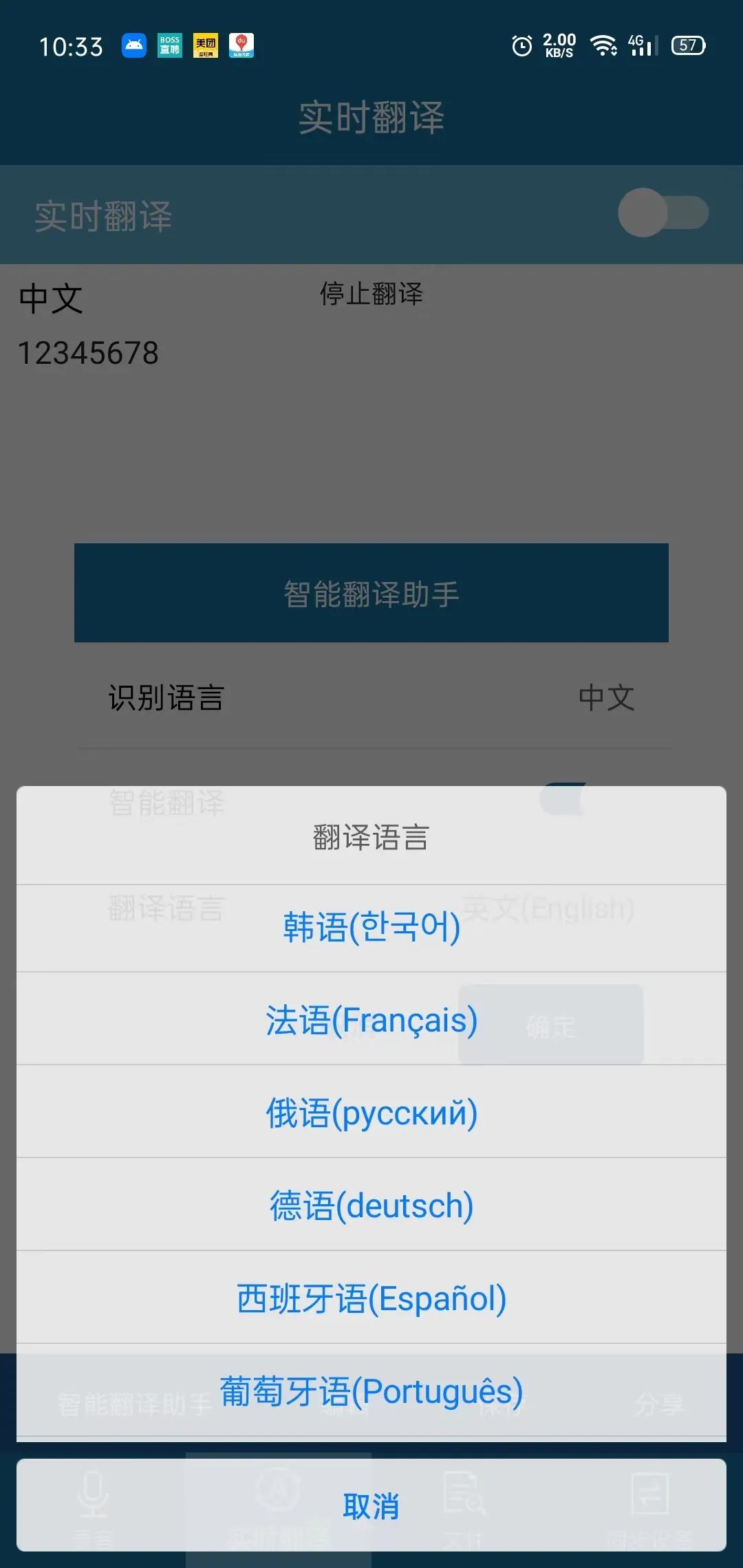Tap the Android notification icon
The image size is (743, 1568).
click(x=133, y=45)
